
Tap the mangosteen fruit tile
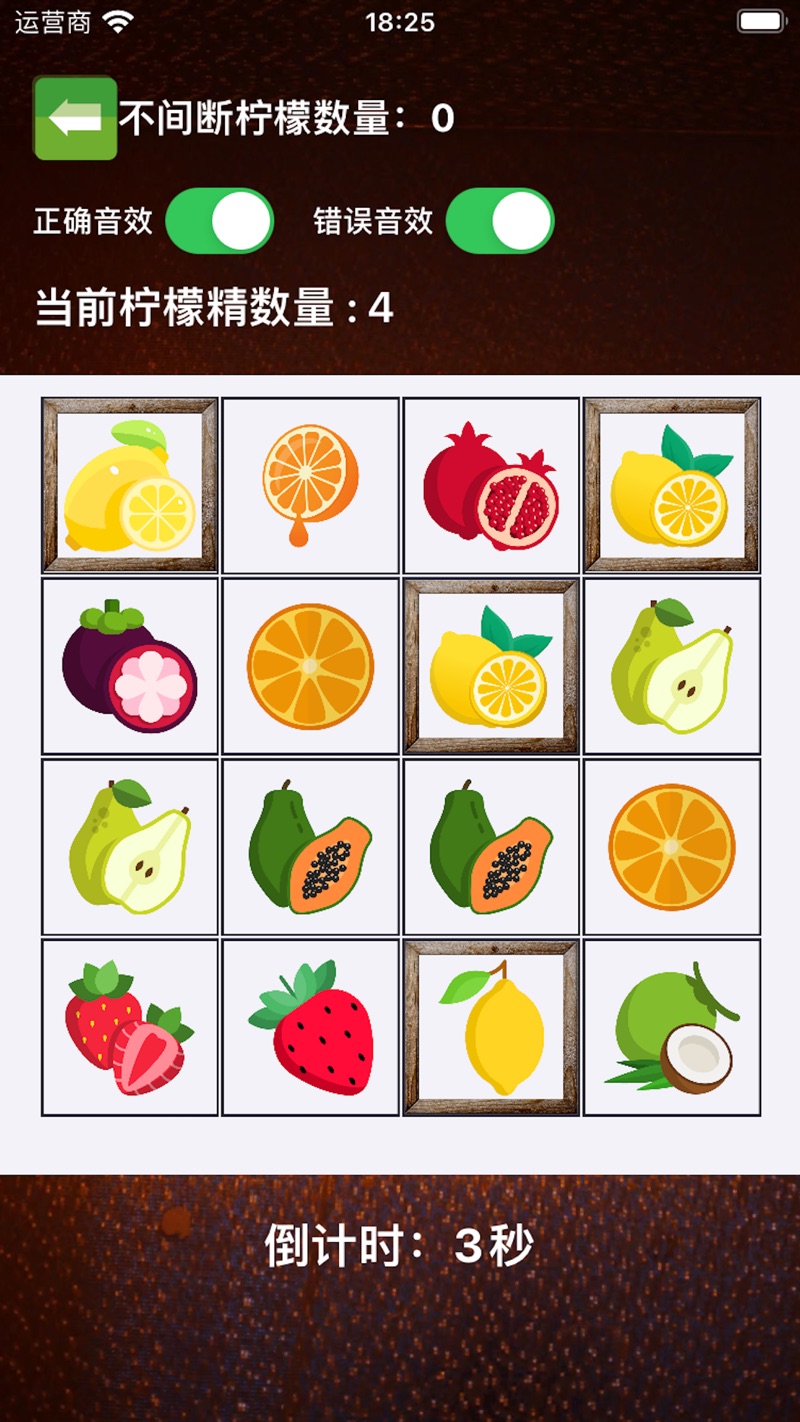click(x=130, y=664)
